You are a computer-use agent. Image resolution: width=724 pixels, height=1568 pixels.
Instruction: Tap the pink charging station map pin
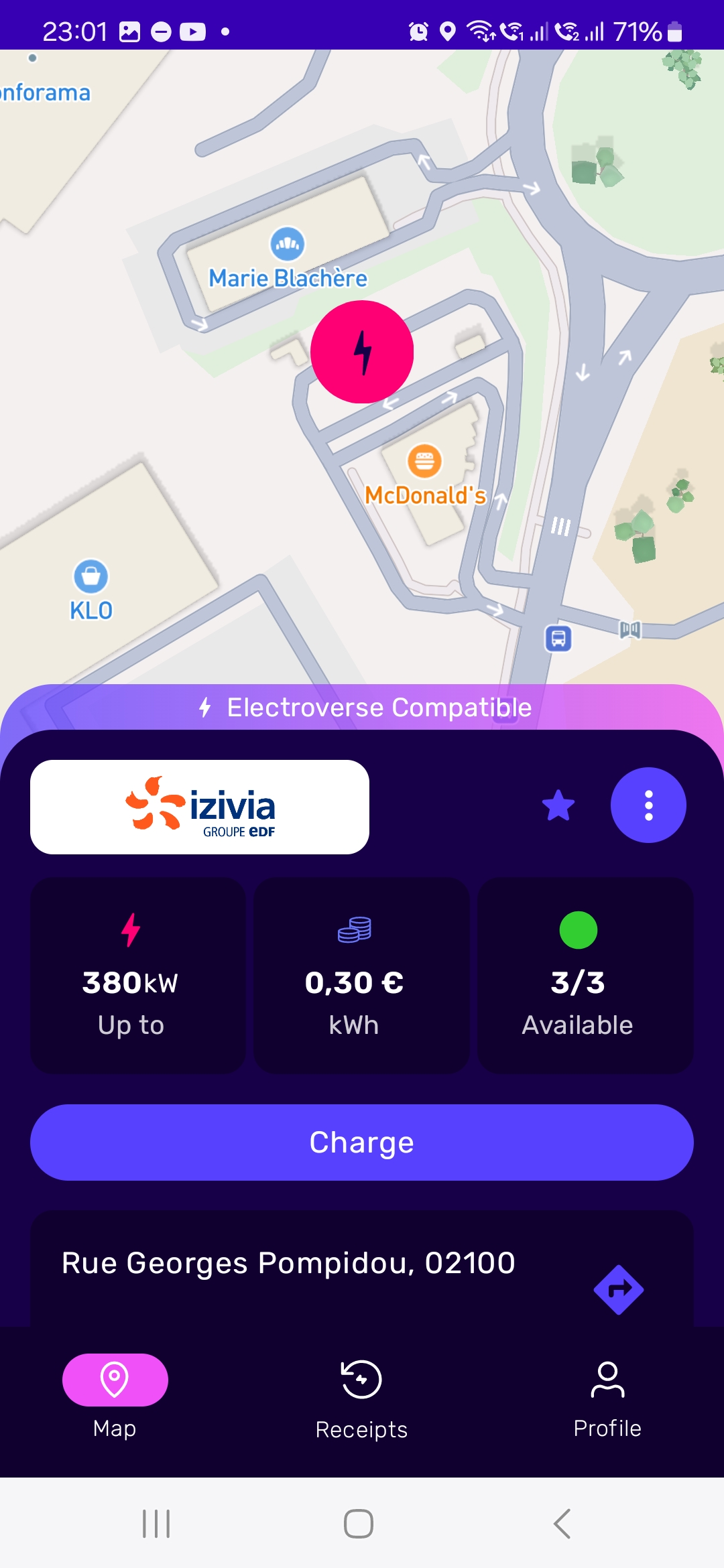362,352
